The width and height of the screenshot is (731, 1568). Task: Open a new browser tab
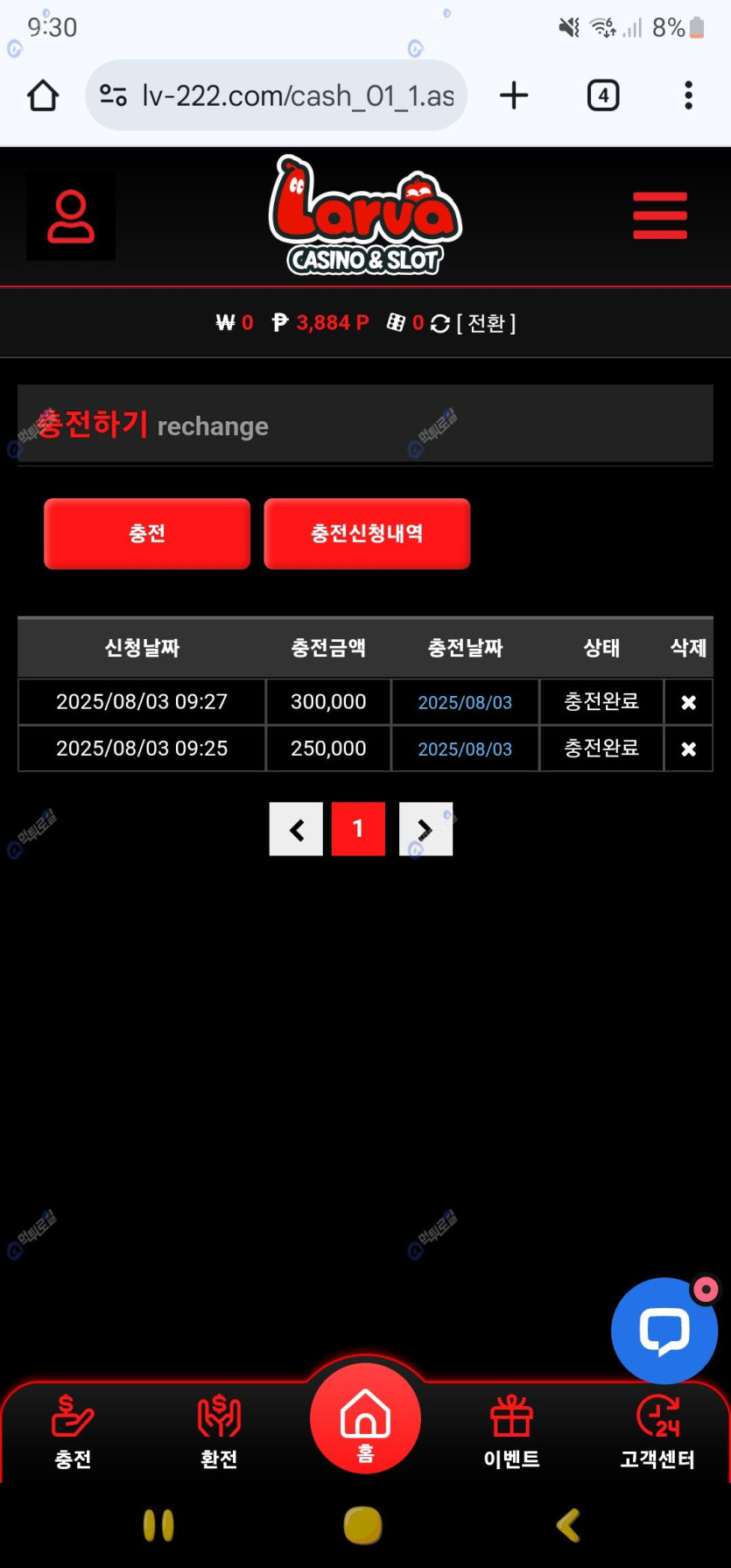click(514, 95)
